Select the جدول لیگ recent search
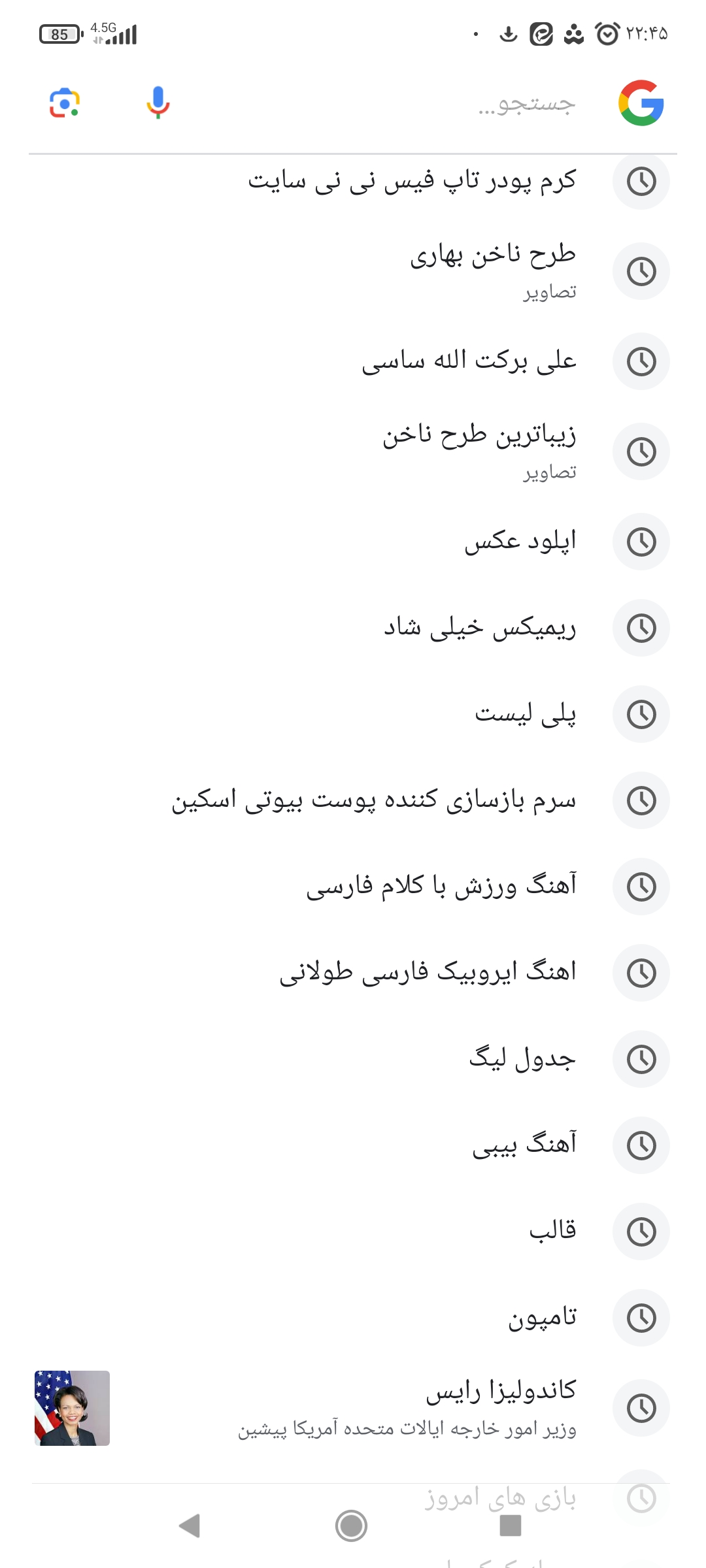The width and height of the screenshot is (706, 1568). [353, 1059]
